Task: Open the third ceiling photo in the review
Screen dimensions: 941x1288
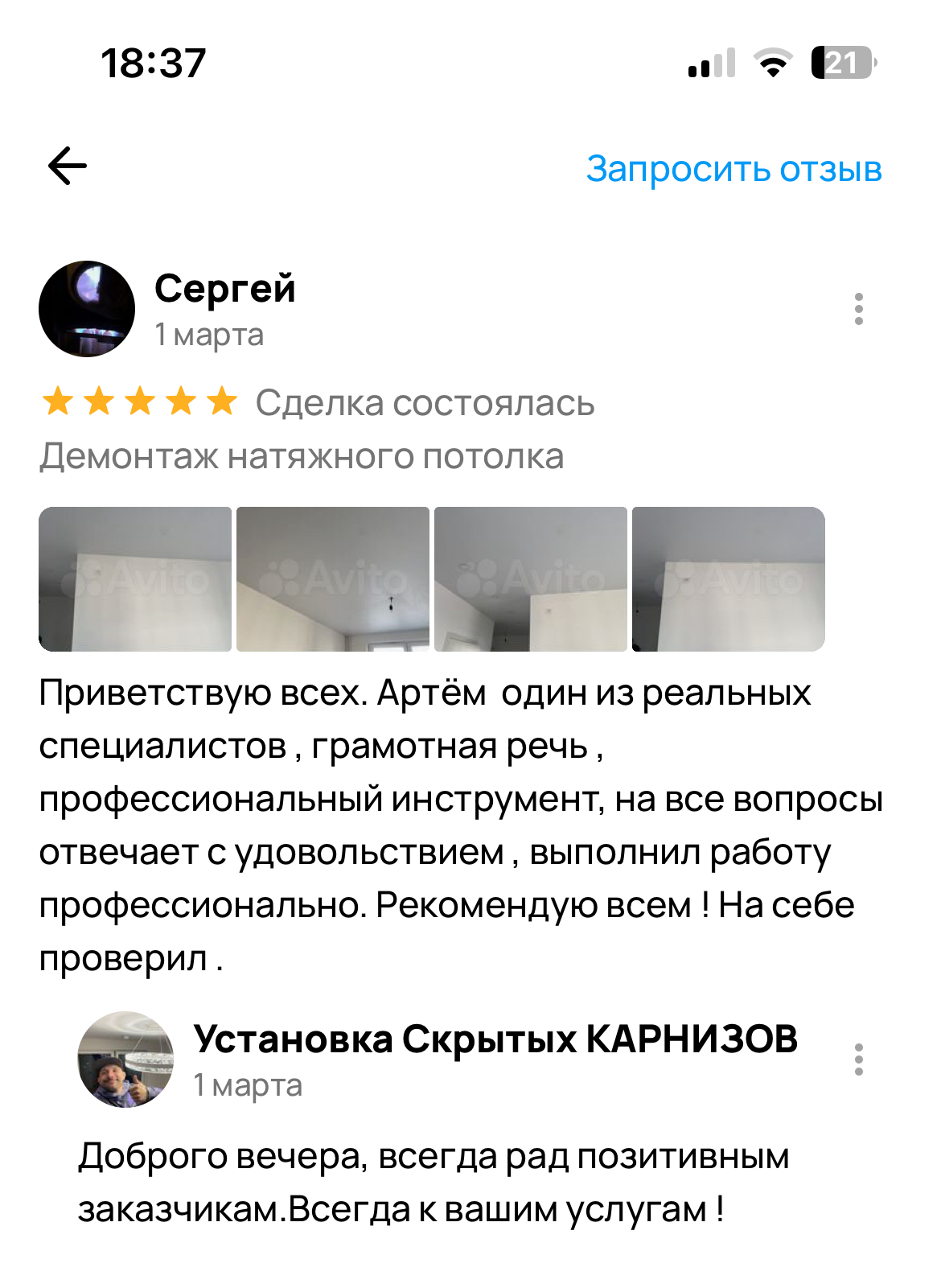Action: point(531,579)
